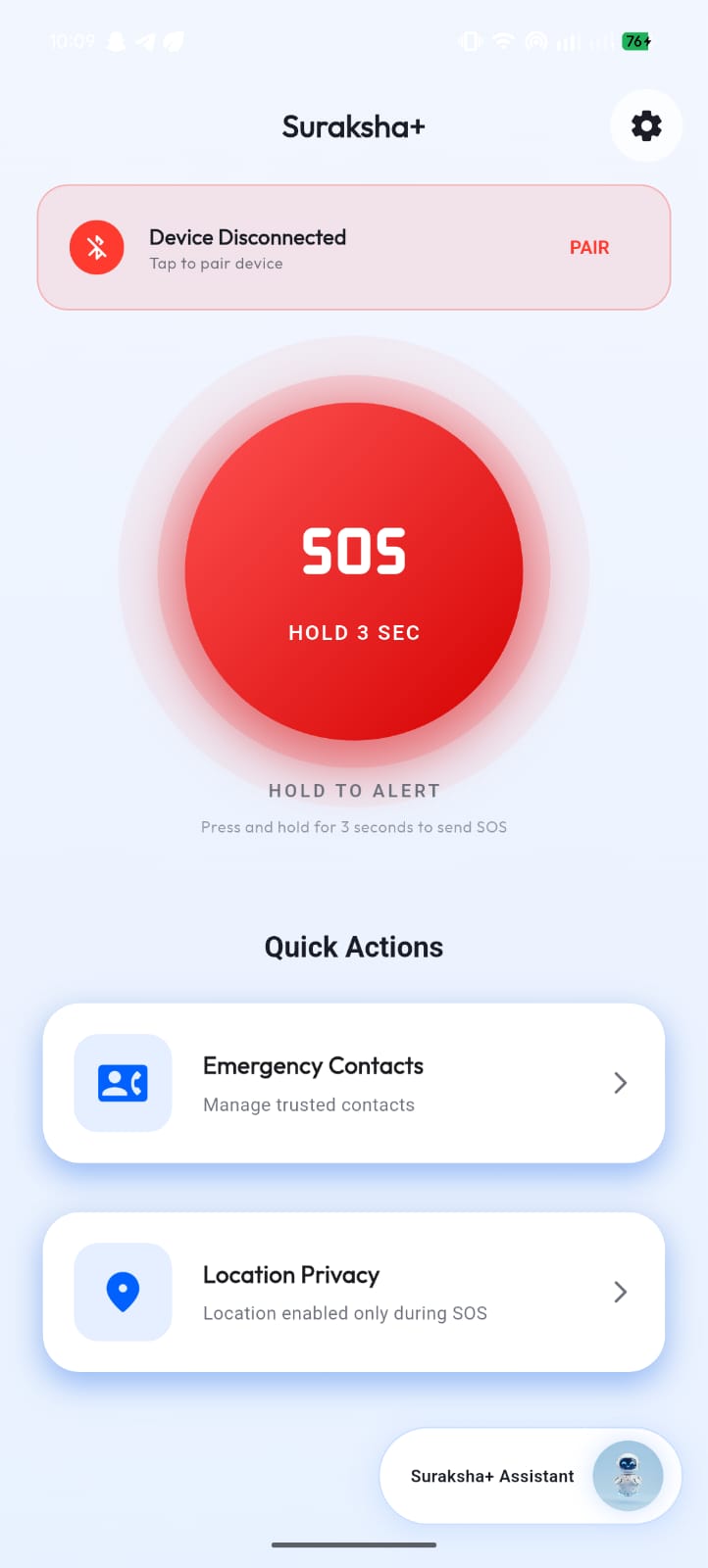
Task: Tap the red SOS button
Action: click(x=354, y=571)
